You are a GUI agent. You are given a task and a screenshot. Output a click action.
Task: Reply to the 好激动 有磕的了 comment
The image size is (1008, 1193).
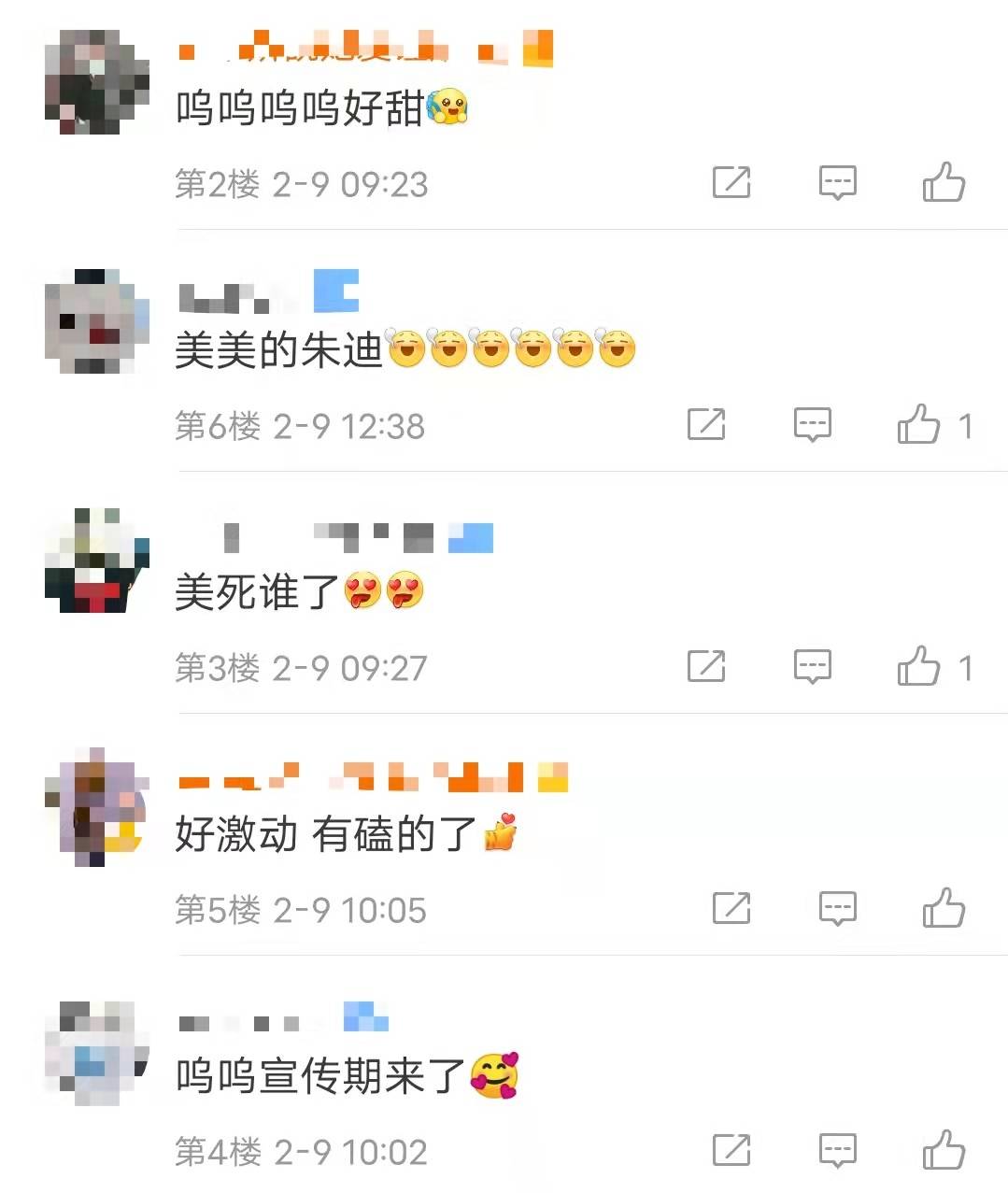tap(837, 908)
